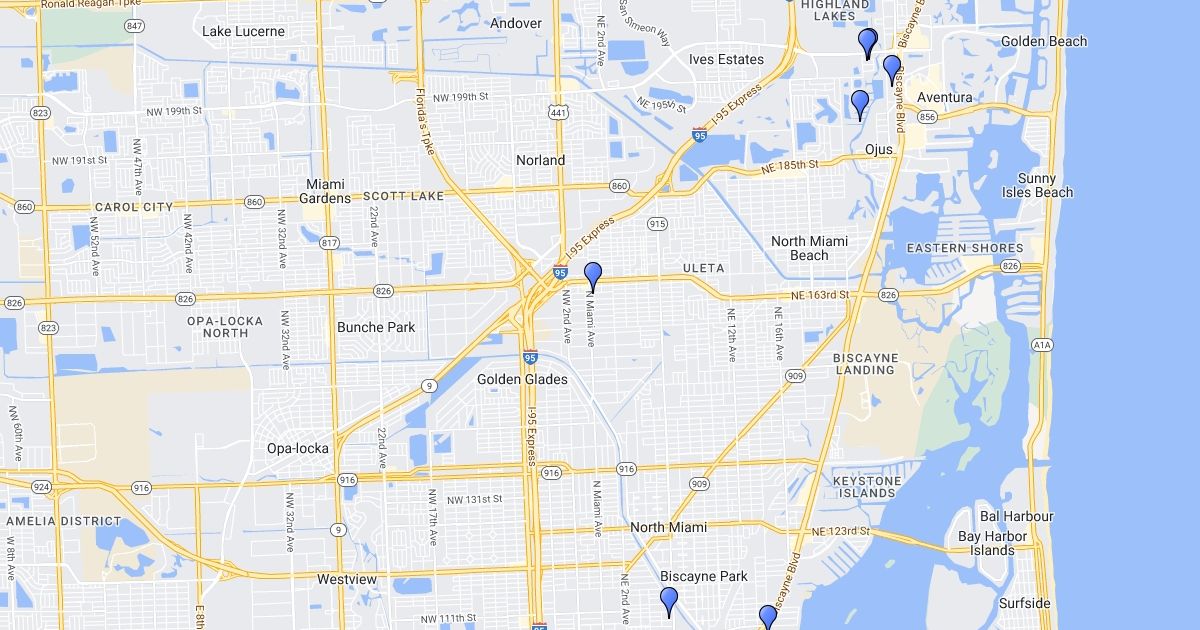Tap the map pin above Ojus

859,103
